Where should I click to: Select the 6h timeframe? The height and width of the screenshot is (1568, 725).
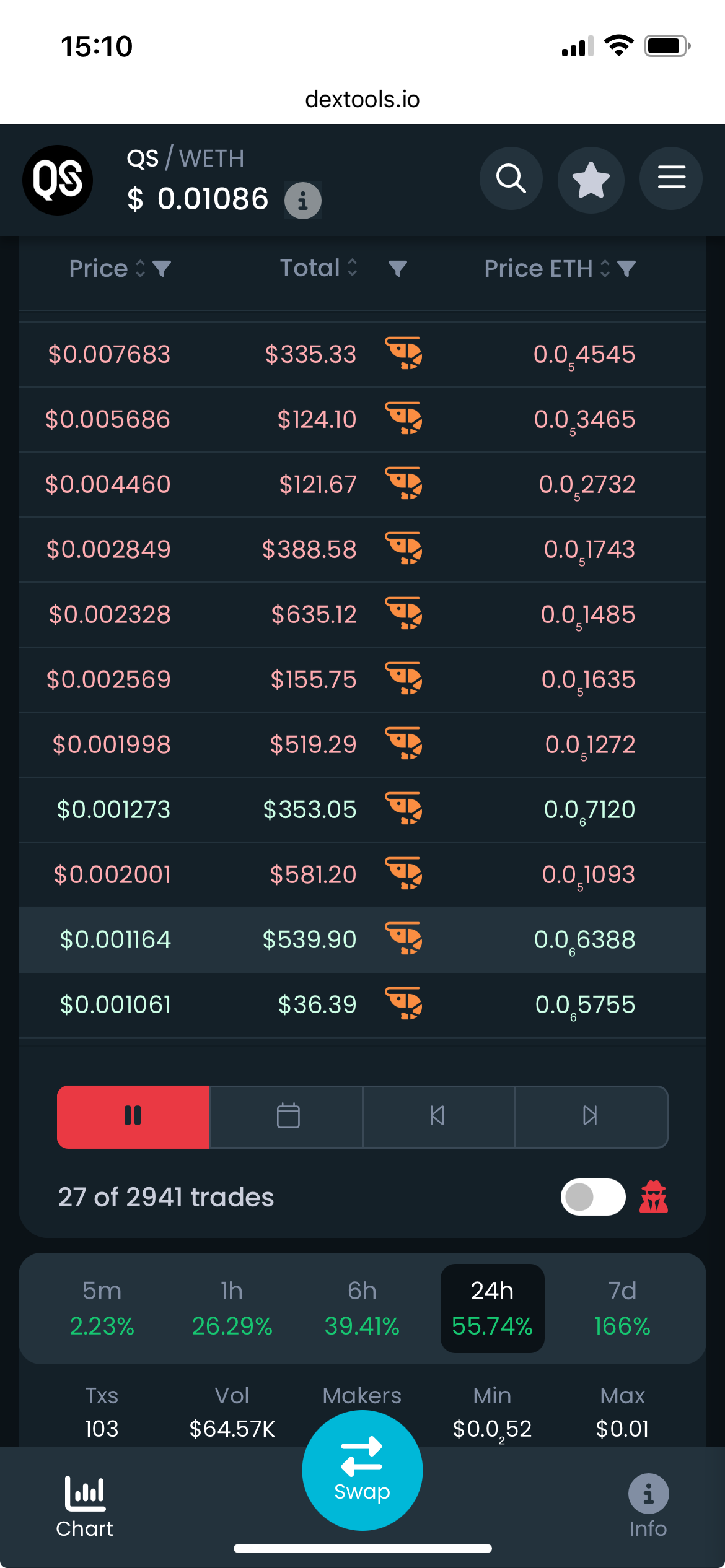coord(362,1308)
